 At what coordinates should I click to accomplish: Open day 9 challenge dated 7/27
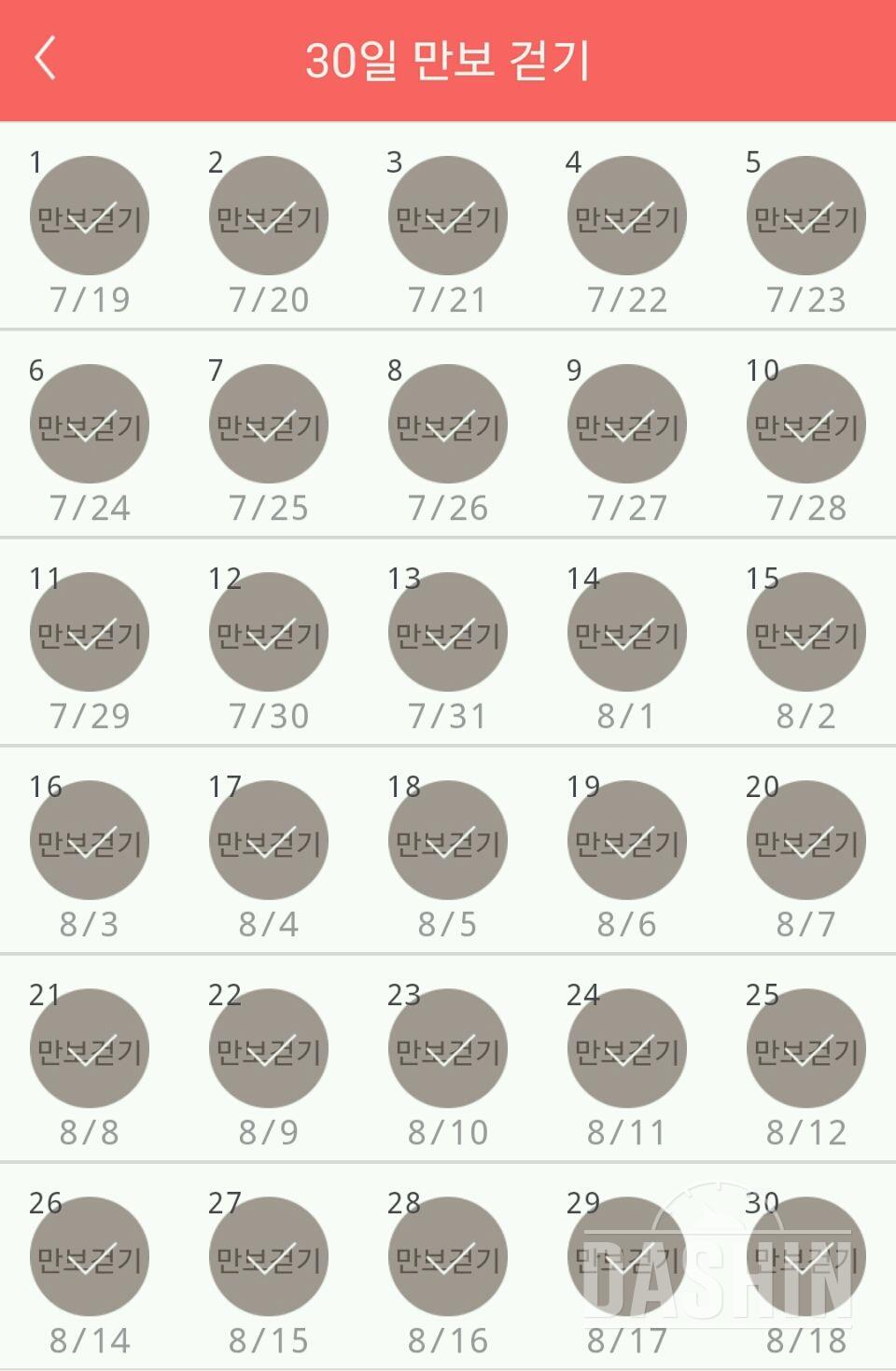[x=627, y=424]
